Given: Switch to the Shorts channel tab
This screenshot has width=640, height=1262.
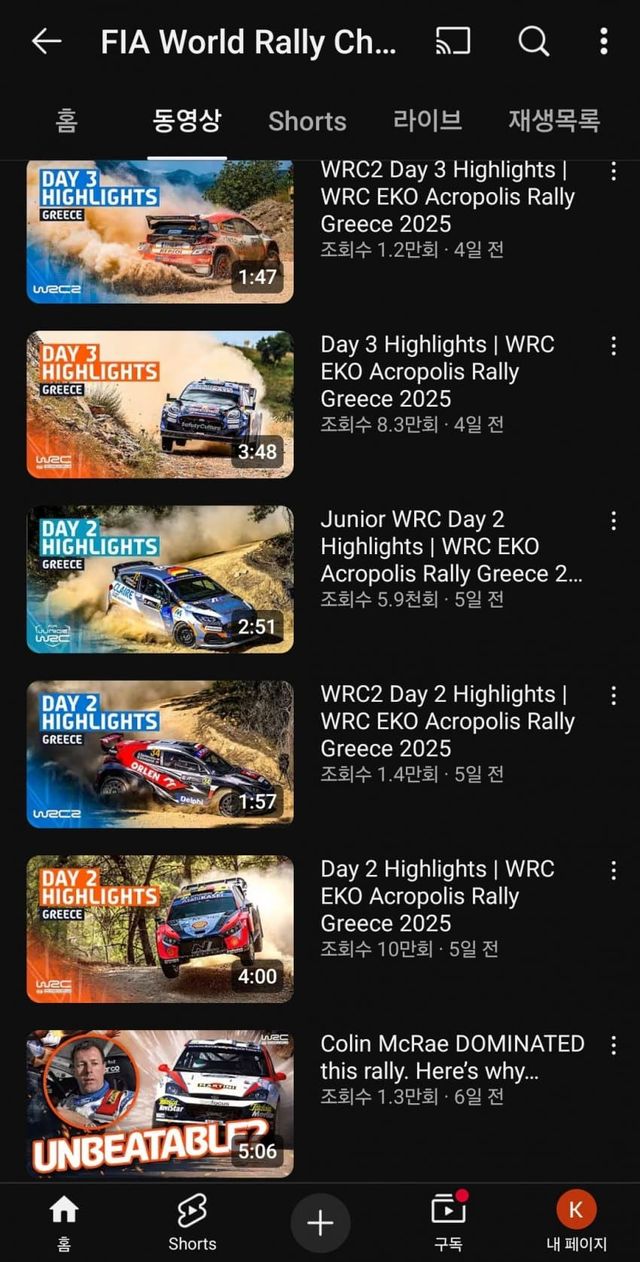Looking at the screenshot, I should pos(307,121).
